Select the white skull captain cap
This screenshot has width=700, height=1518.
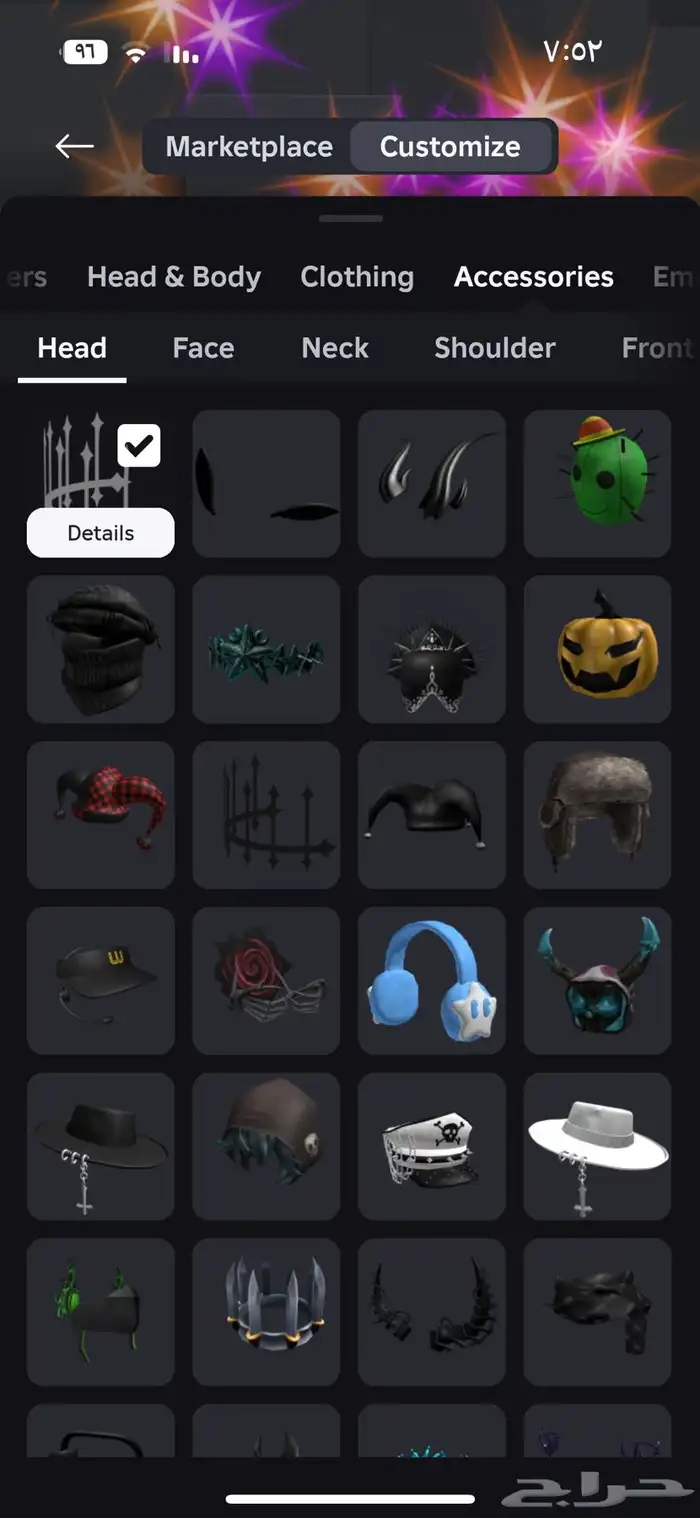(431, 1147)
